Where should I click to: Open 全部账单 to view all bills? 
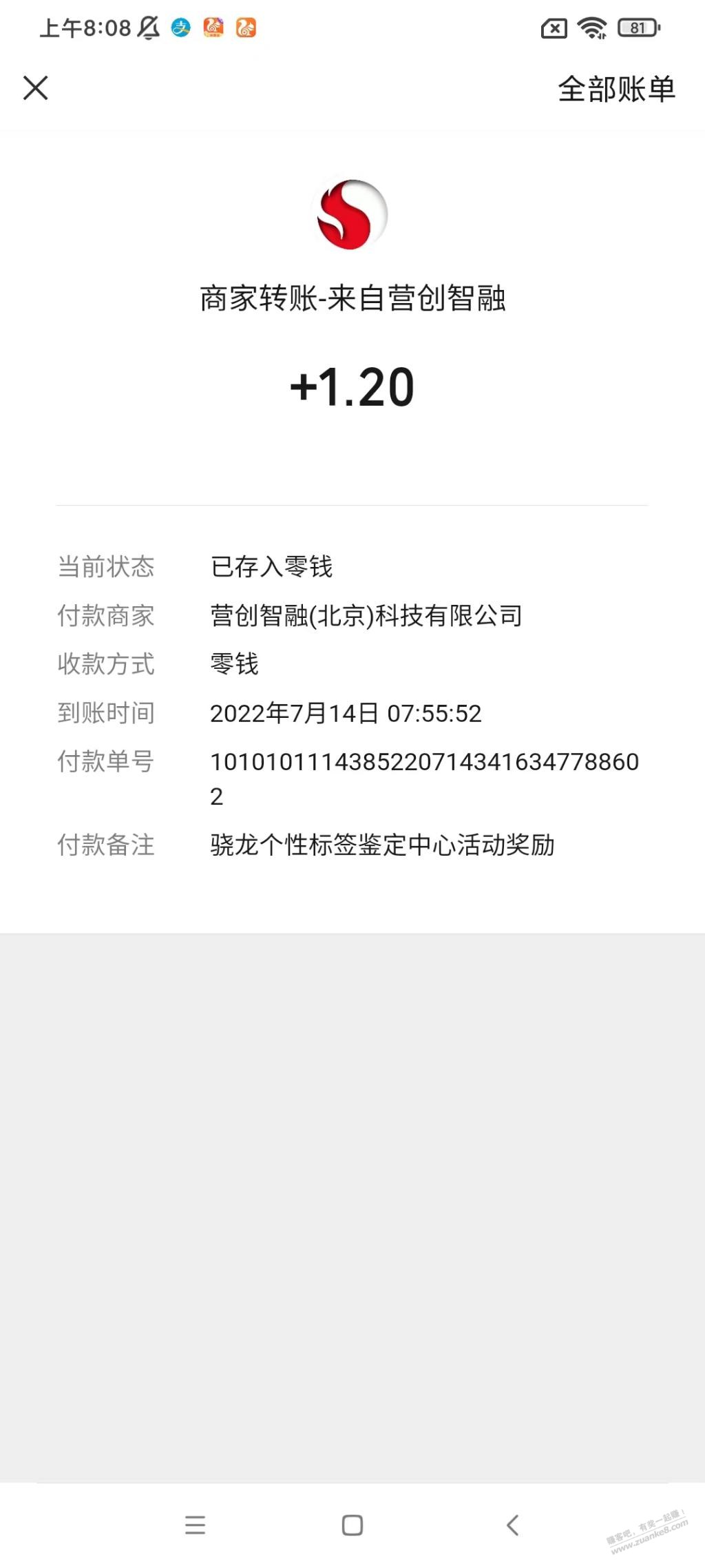616,89
